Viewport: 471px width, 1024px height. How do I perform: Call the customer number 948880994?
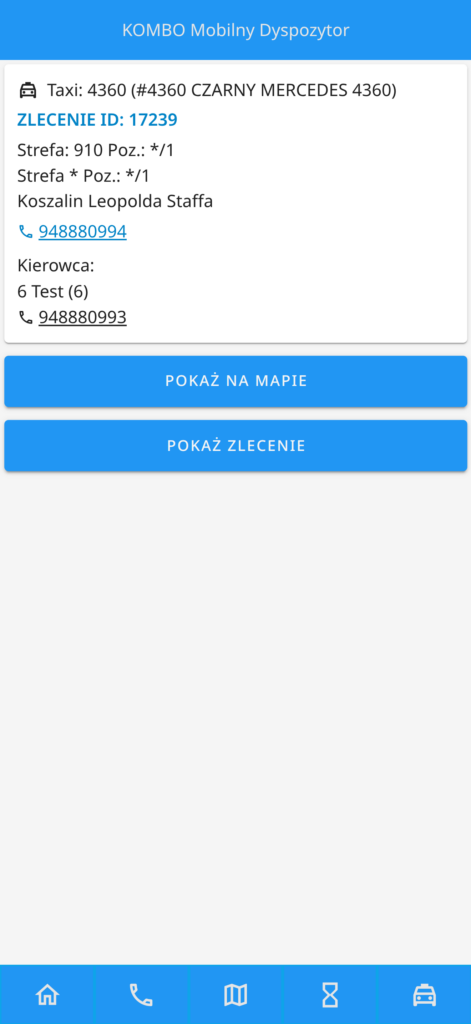pos(82,232)
